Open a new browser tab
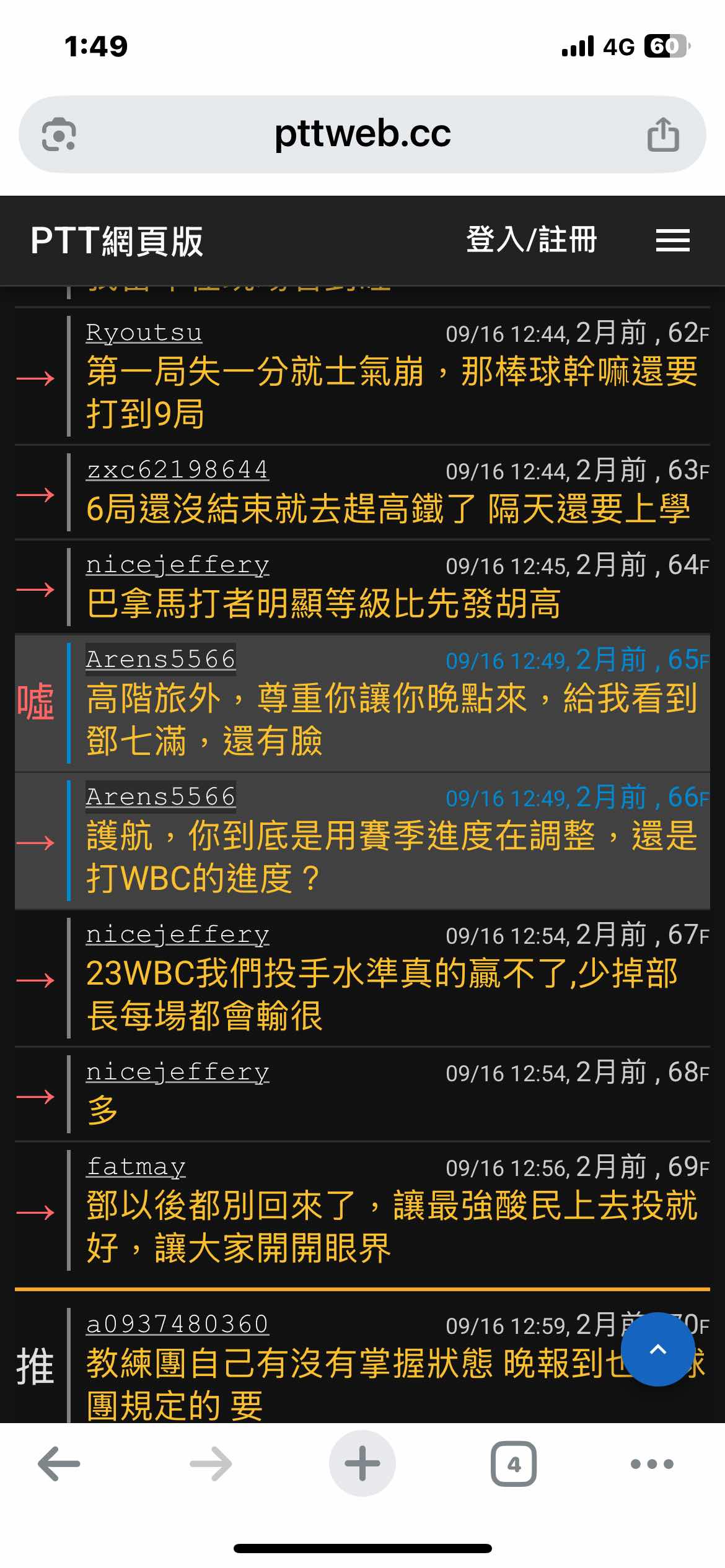Viewport: 725px width, 1568px height. (362, 1464)
